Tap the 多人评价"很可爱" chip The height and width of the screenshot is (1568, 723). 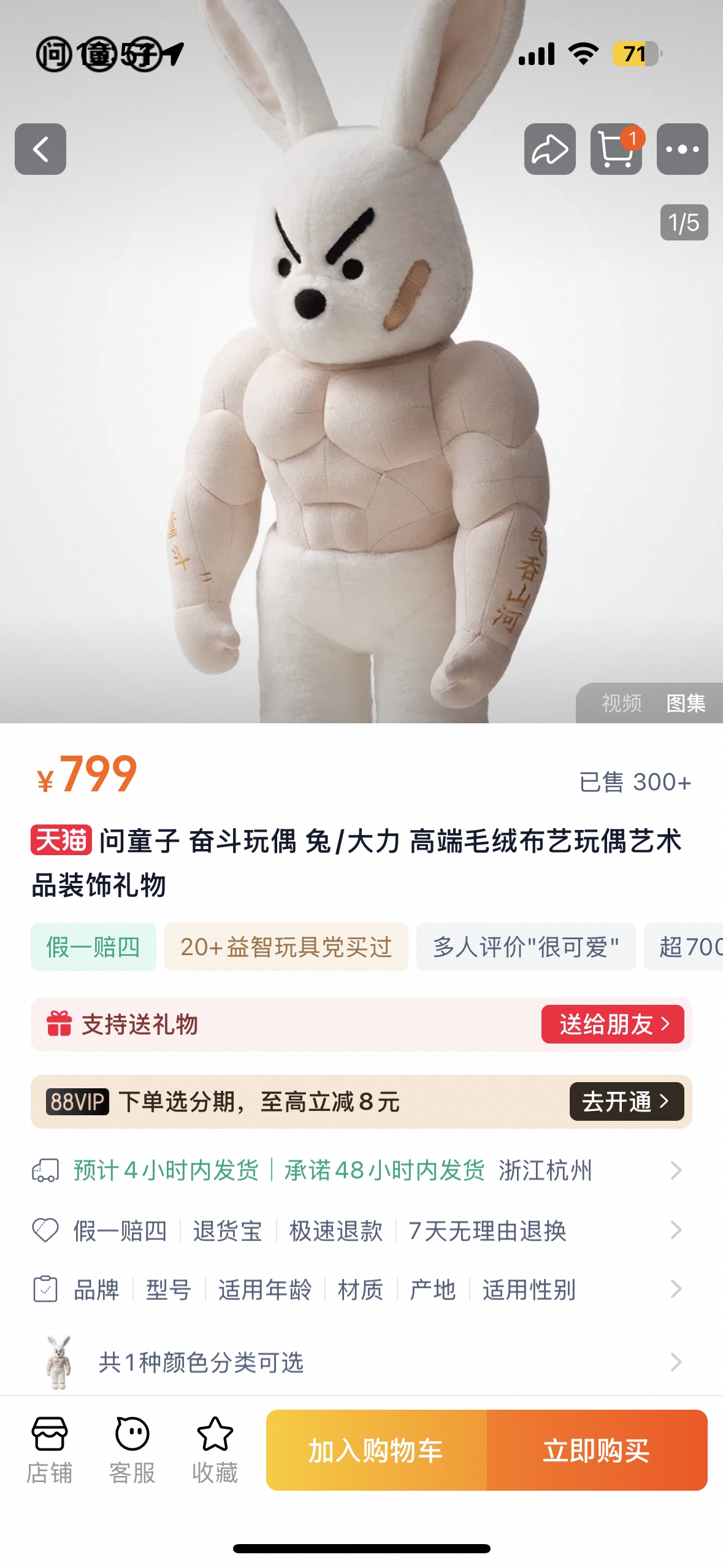pos(526,947)
